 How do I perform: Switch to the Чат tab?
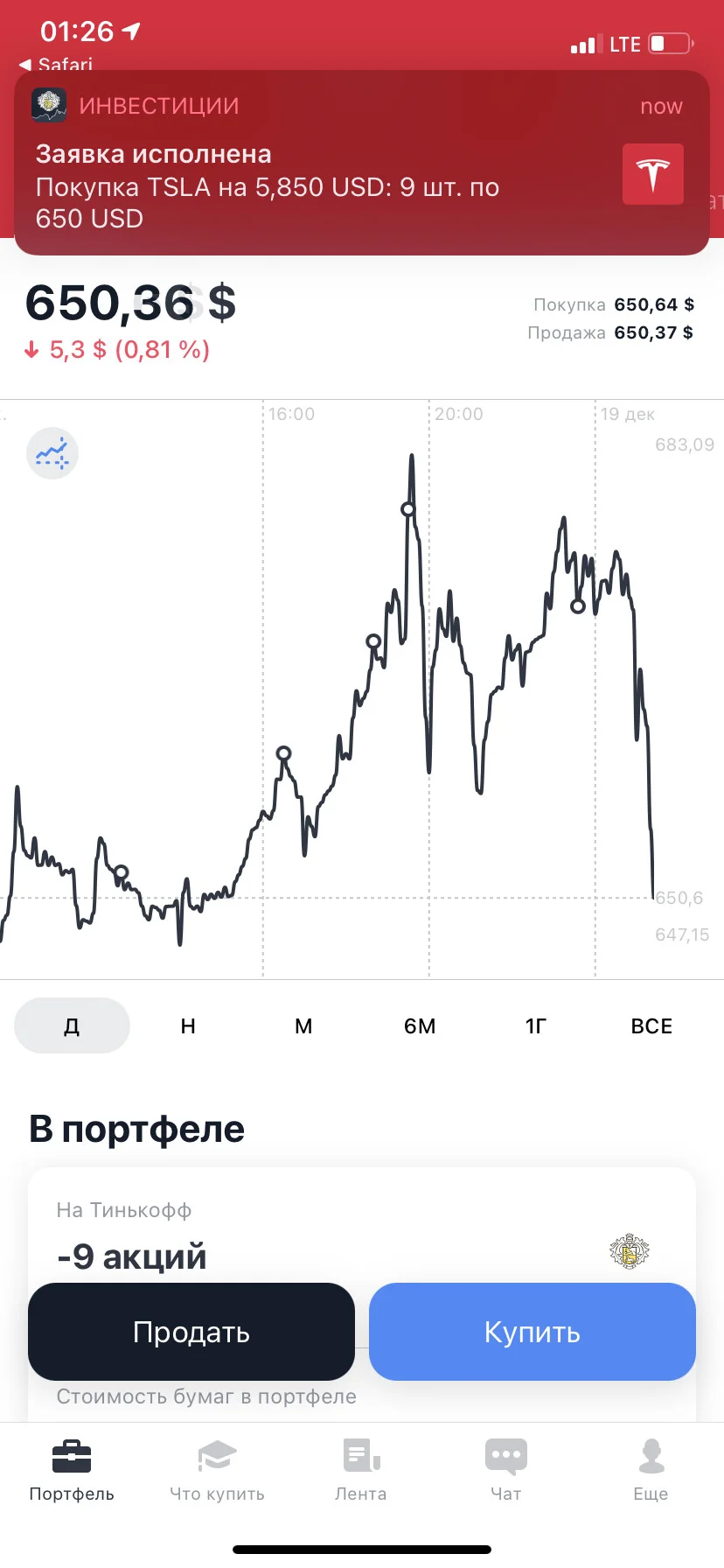point(506,1470)
